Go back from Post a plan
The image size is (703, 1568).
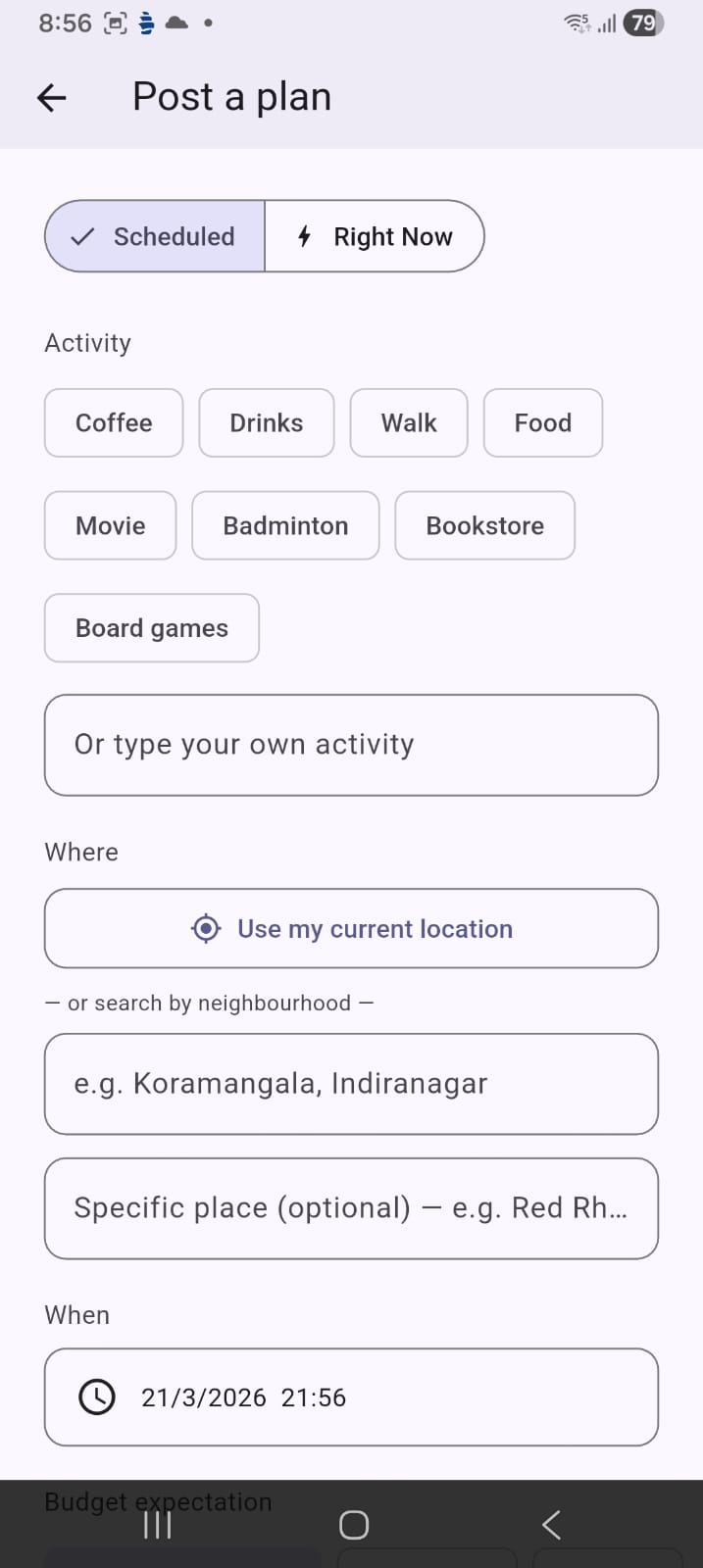point(52,97)
